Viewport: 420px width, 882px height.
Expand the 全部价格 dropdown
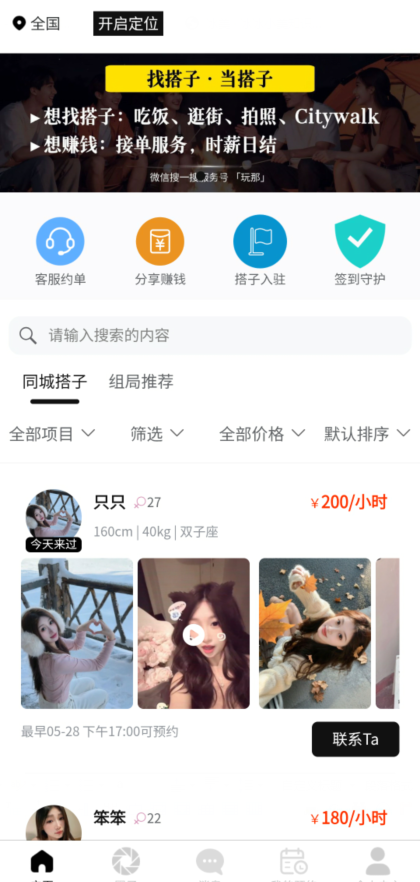pos(262,434)
